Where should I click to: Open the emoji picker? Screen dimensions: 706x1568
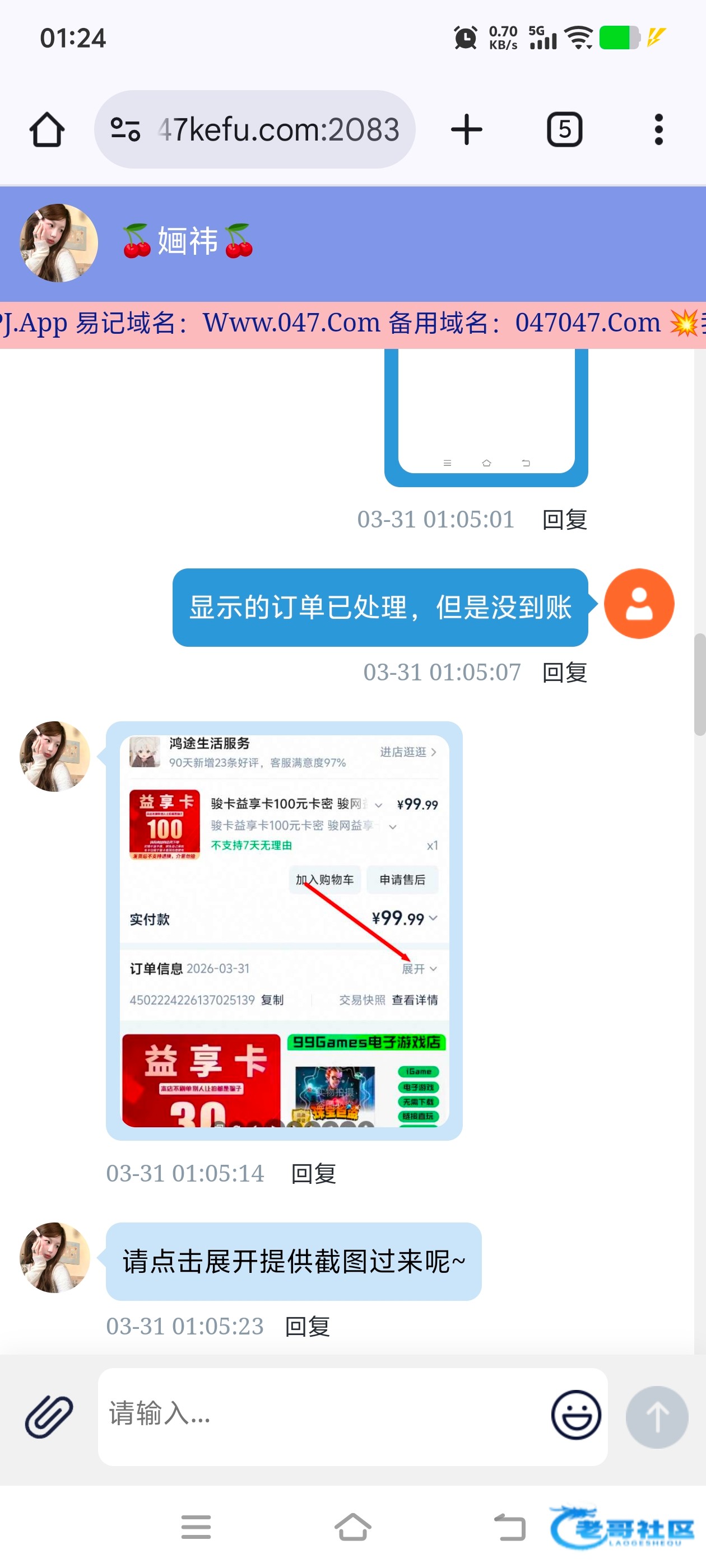click(x=575, y=1415)
